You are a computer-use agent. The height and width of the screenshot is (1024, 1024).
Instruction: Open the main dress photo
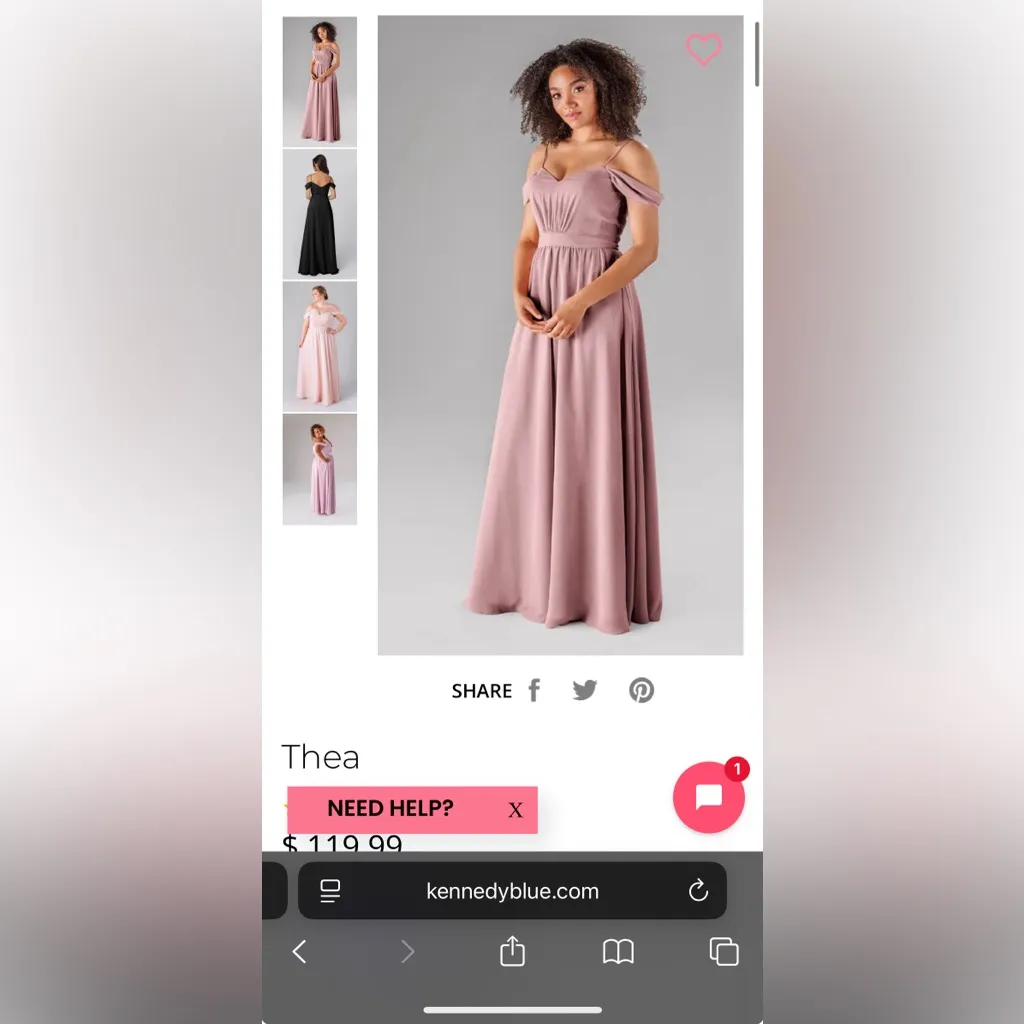tap(560, 335)
